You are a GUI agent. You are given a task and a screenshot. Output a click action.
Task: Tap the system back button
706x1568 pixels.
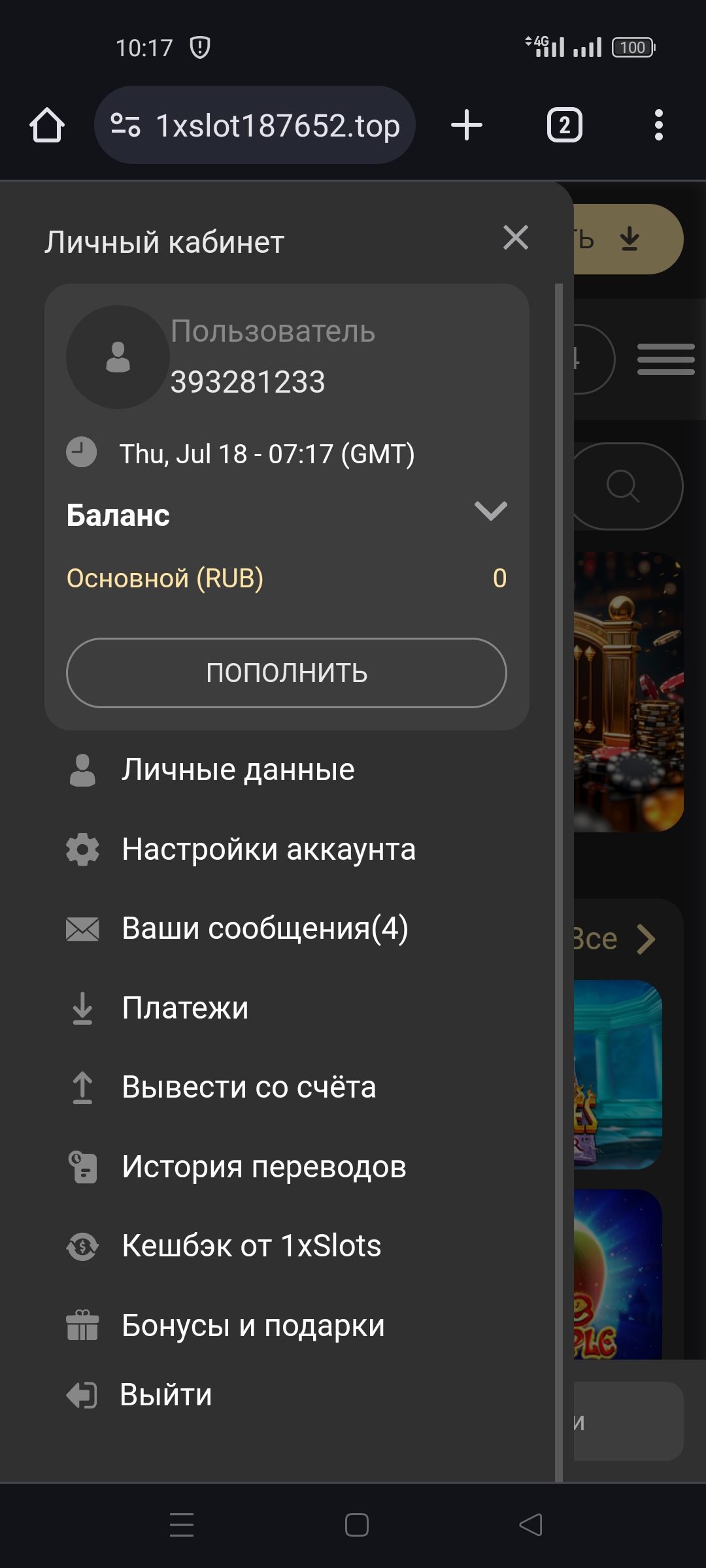click(531, 1525)
